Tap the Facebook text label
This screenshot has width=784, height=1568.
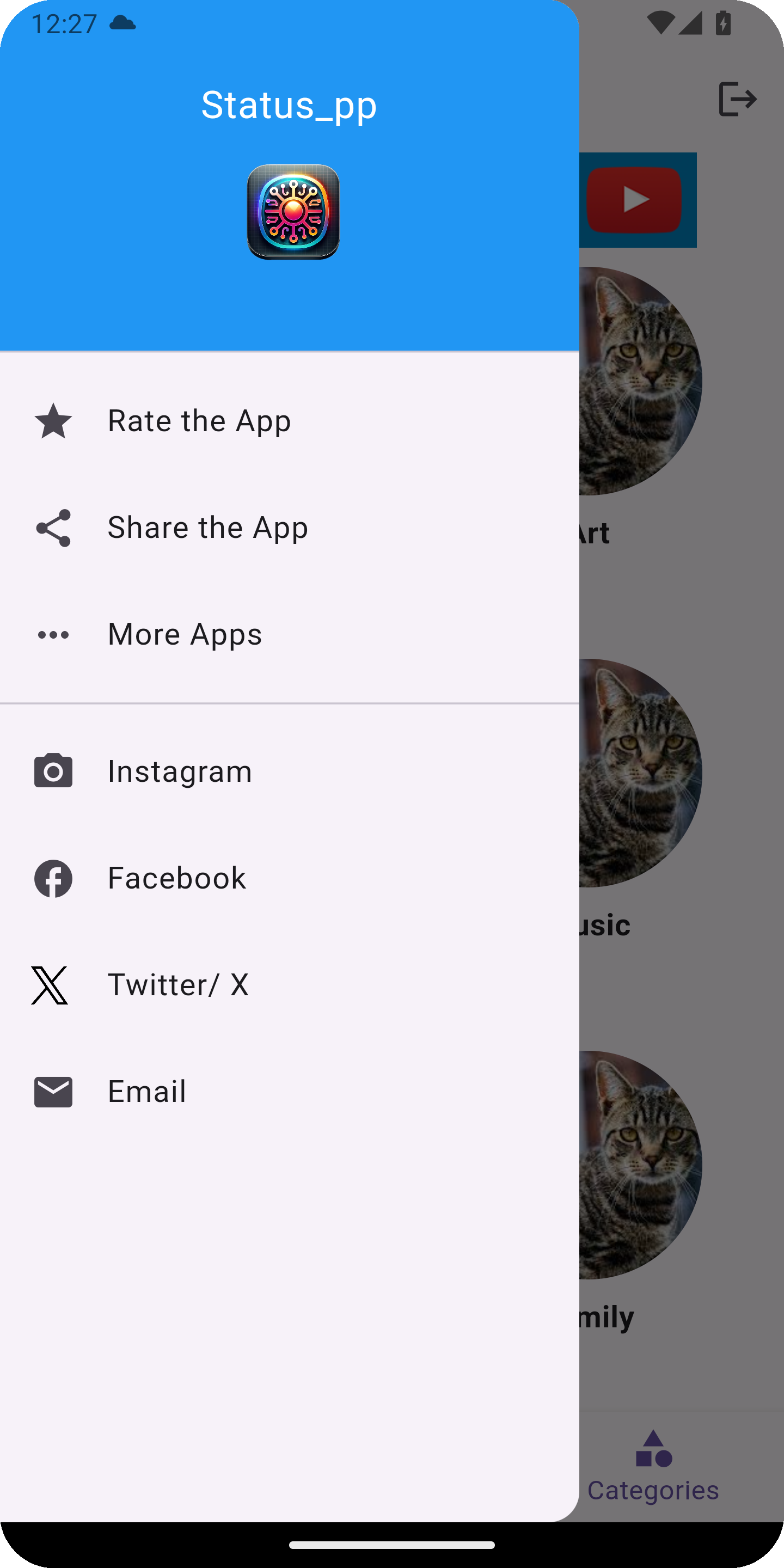tap(176, 878)
